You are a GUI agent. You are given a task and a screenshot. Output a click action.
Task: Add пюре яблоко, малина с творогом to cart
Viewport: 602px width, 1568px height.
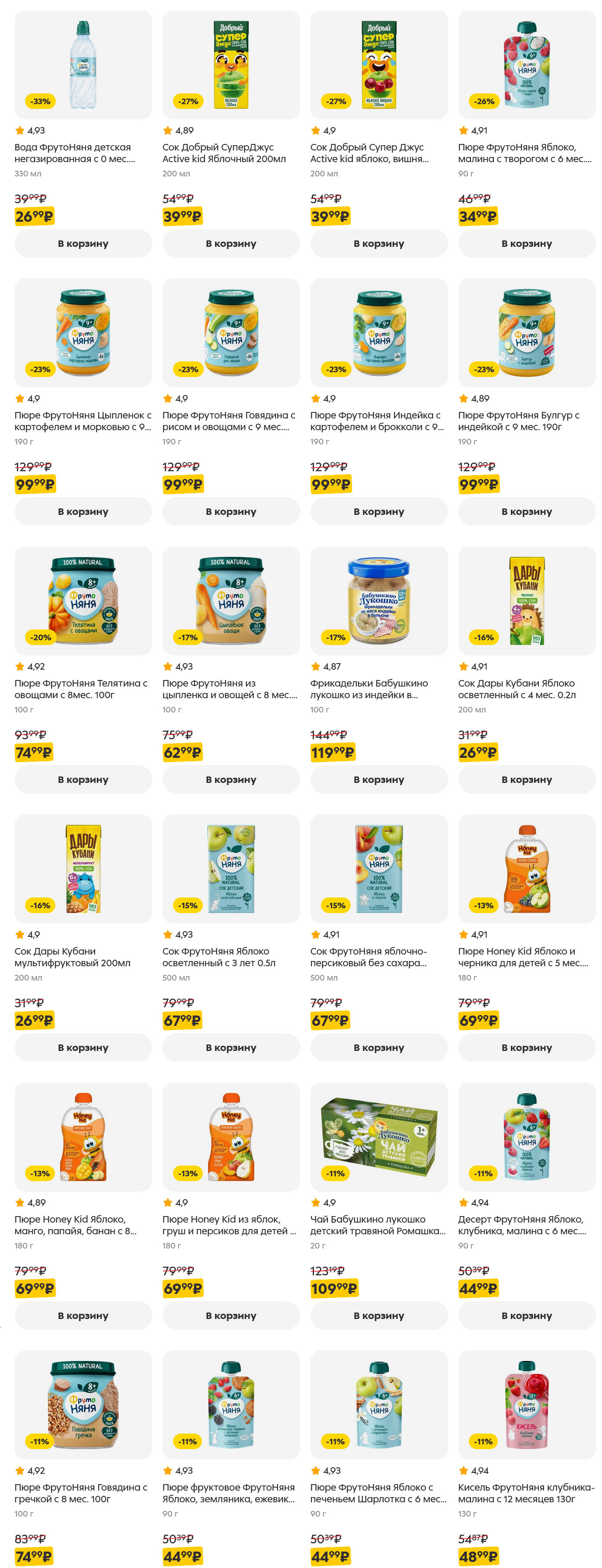tap(526, 243)
